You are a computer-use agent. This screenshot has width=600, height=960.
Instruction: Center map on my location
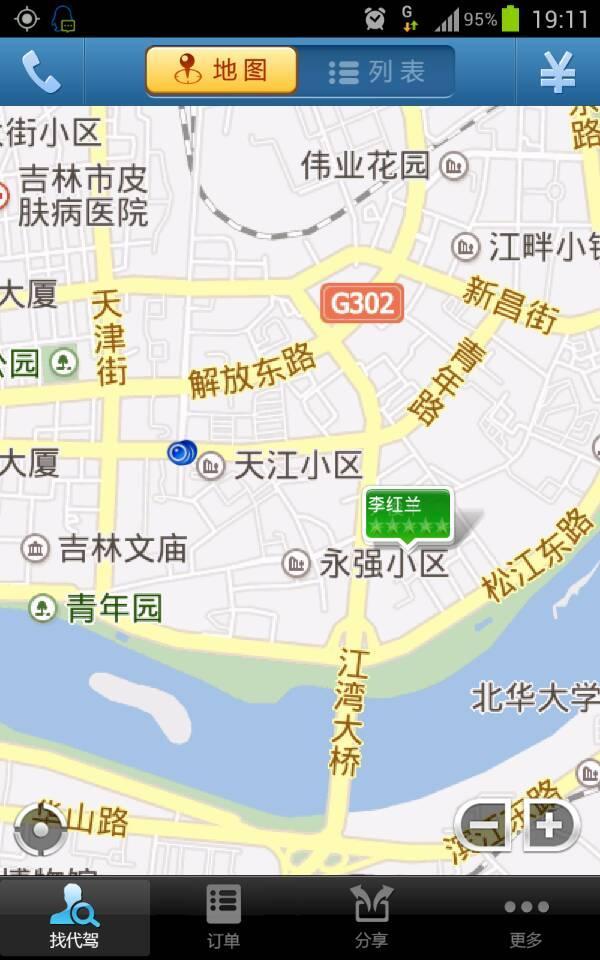[41, 829]
